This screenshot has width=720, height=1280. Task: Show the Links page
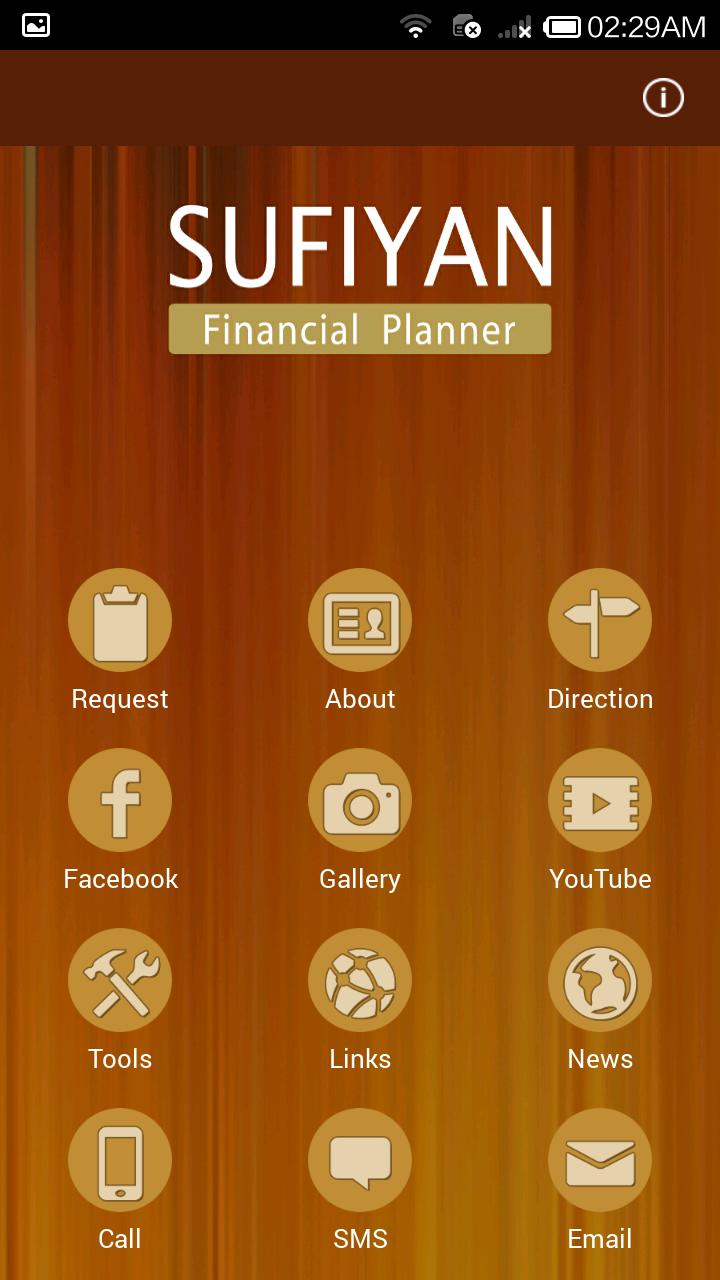360,981
